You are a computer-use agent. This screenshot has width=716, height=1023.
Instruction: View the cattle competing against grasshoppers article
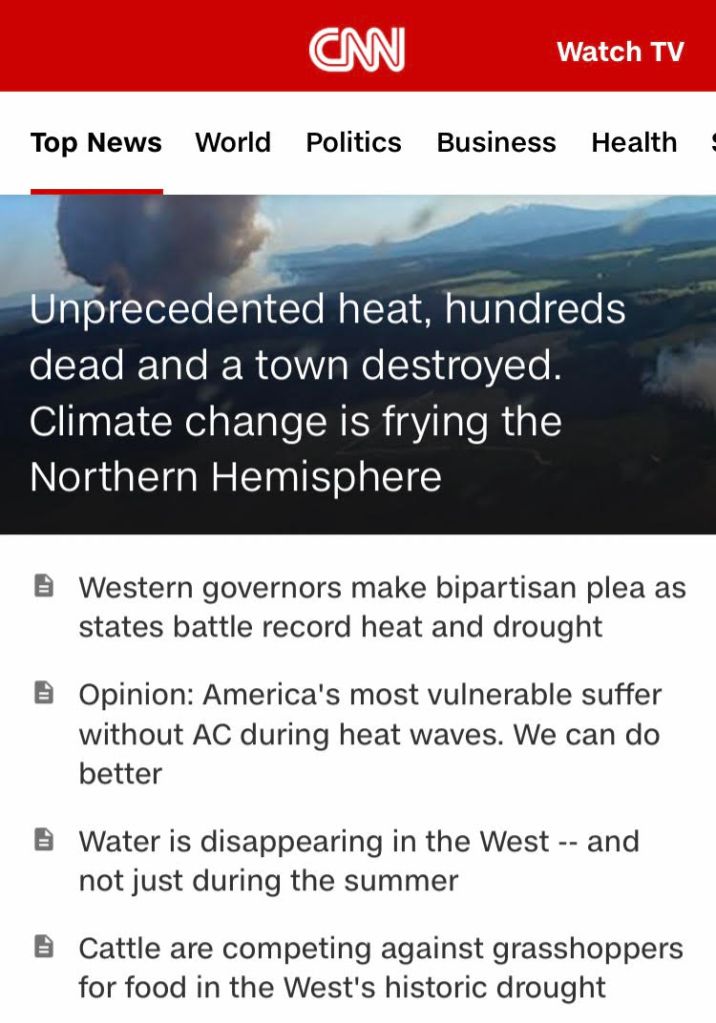pyautogui.click(x=380, y=967)
